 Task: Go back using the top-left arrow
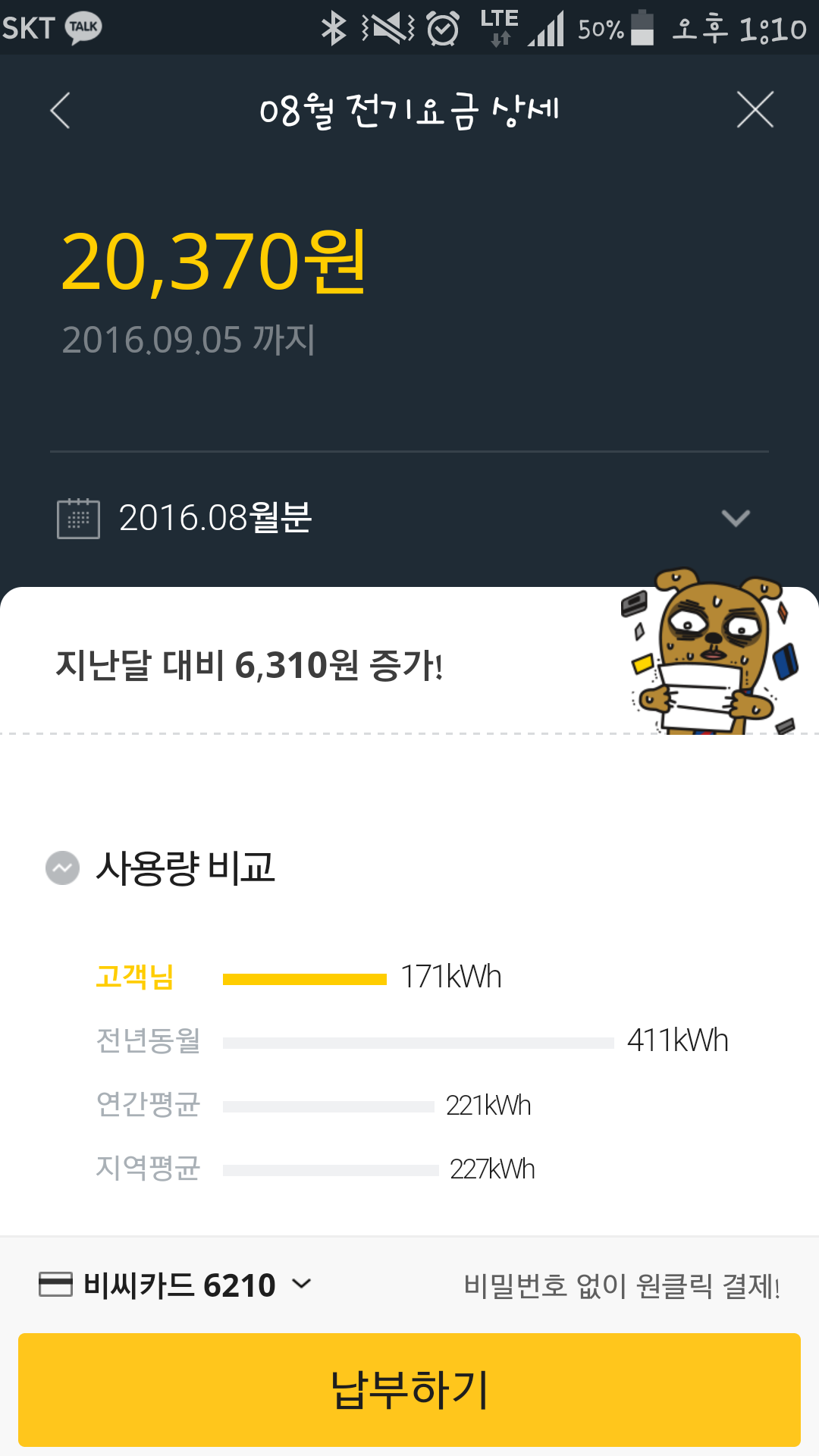point(61,111)
